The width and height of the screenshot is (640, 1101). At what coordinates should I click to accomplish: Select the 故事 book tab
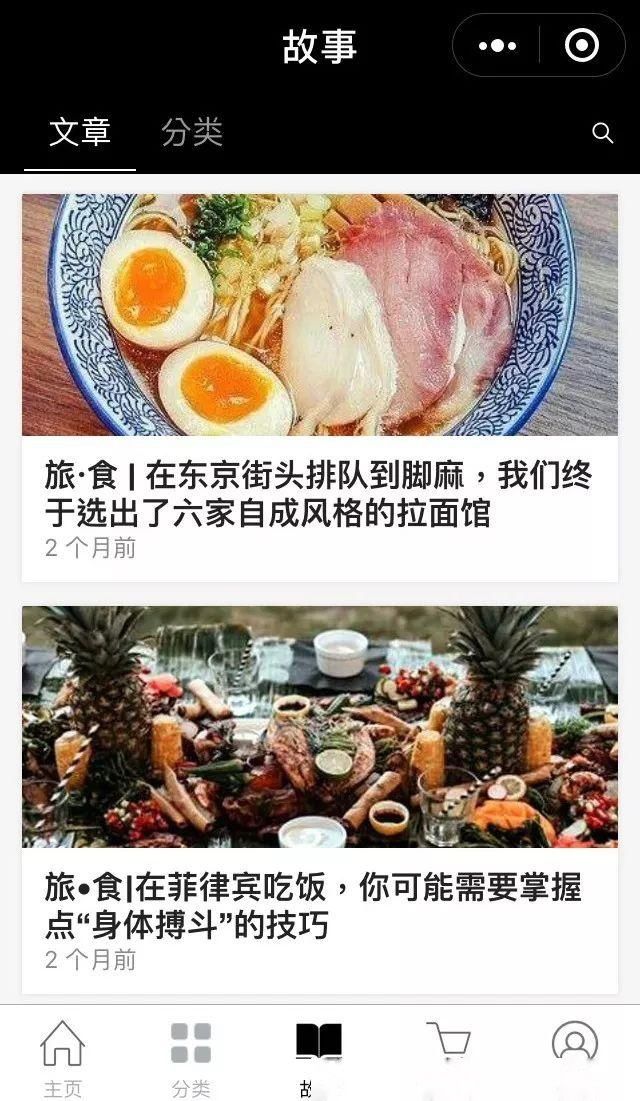click(x=319, y=1055)
